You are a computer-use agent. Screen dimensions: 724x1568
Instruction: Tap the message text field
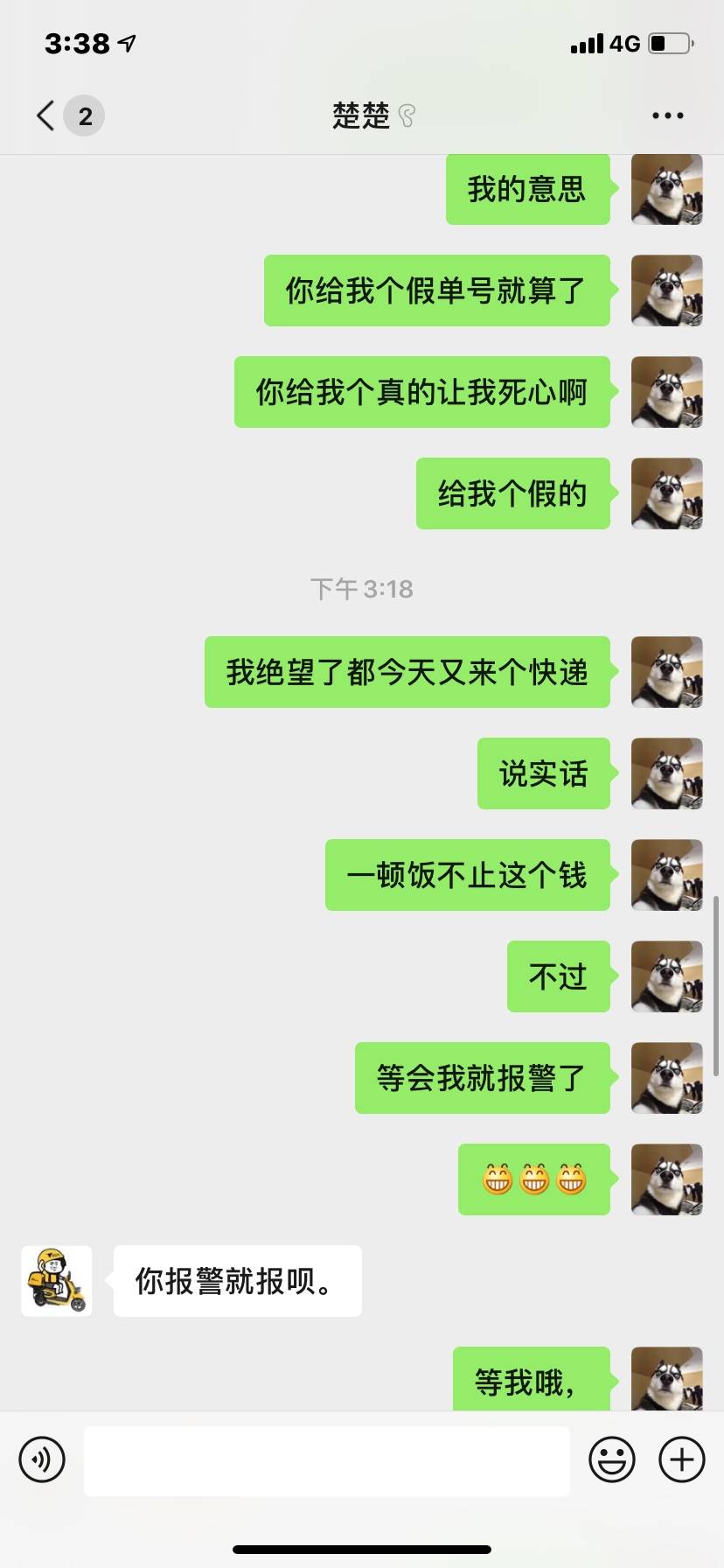point(326,1459)
